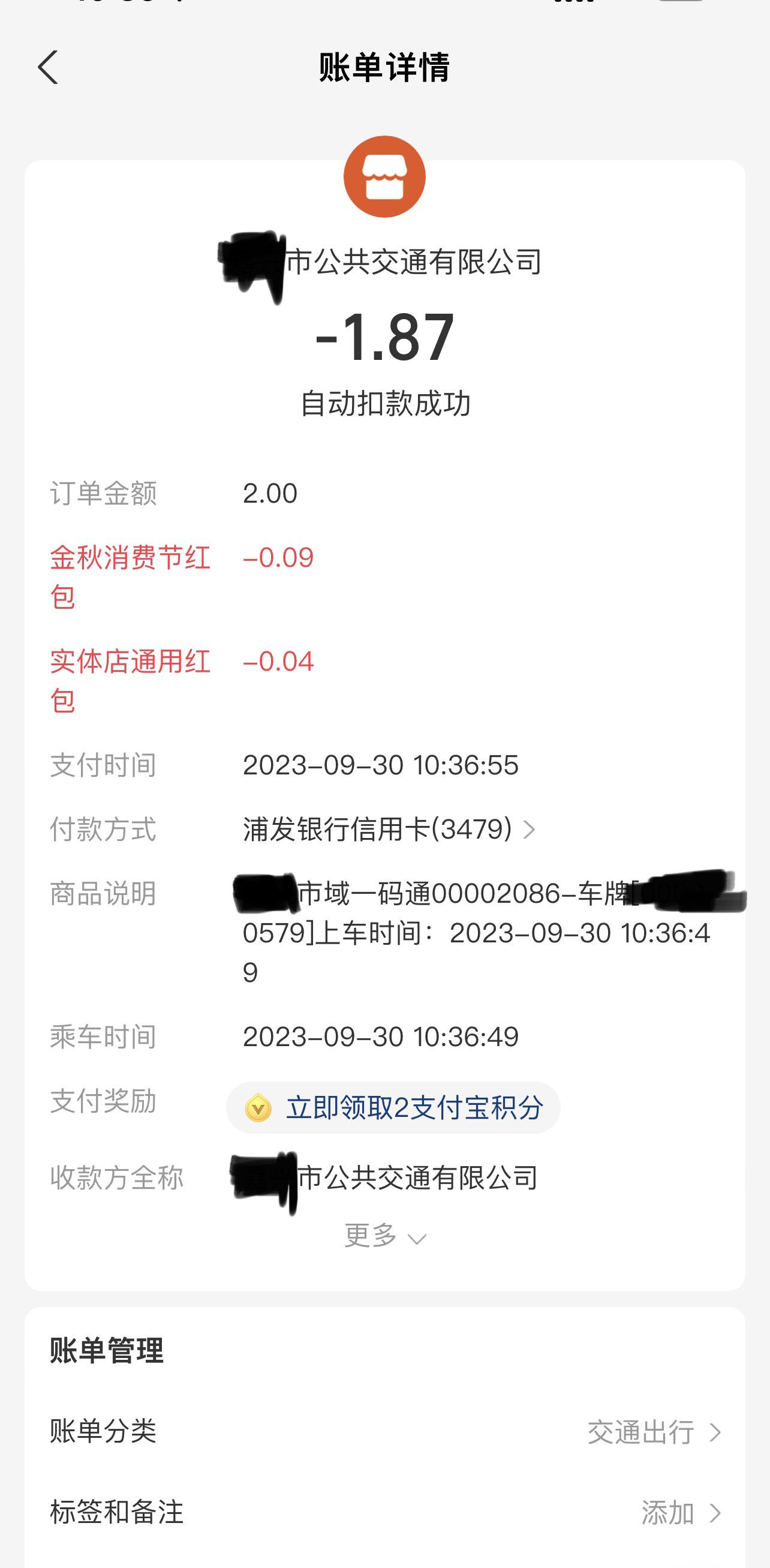
Task: Claim the 立即领取2支付宝积分 reward
Action: pos(393,1107)
